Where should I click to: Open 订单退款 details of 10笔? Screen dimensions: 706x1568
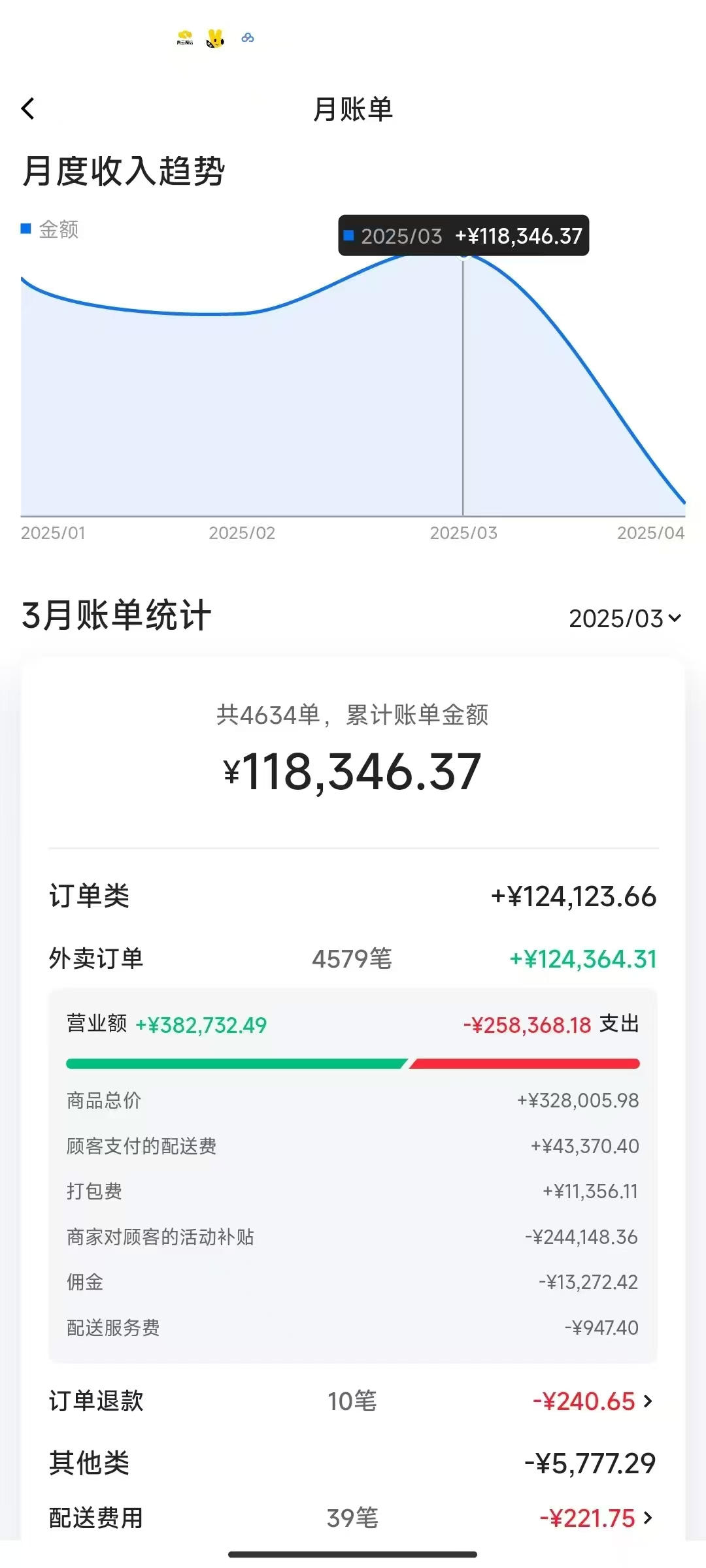click(353, 1401)
